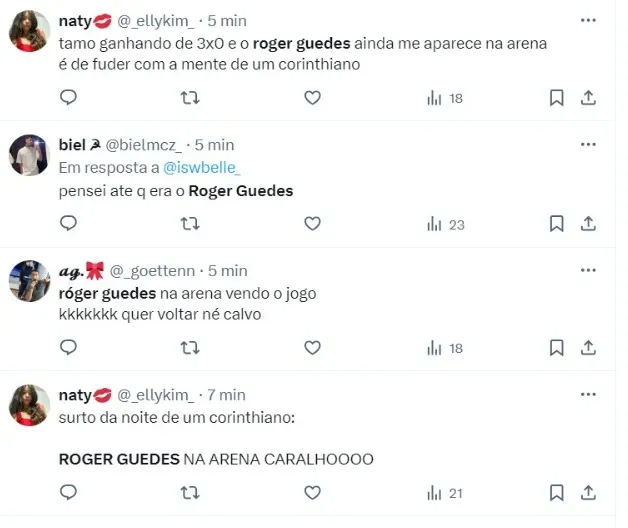Open overflow menu on biel's tweet
This screenshot has width=628, height=528.
pos(589,145)
